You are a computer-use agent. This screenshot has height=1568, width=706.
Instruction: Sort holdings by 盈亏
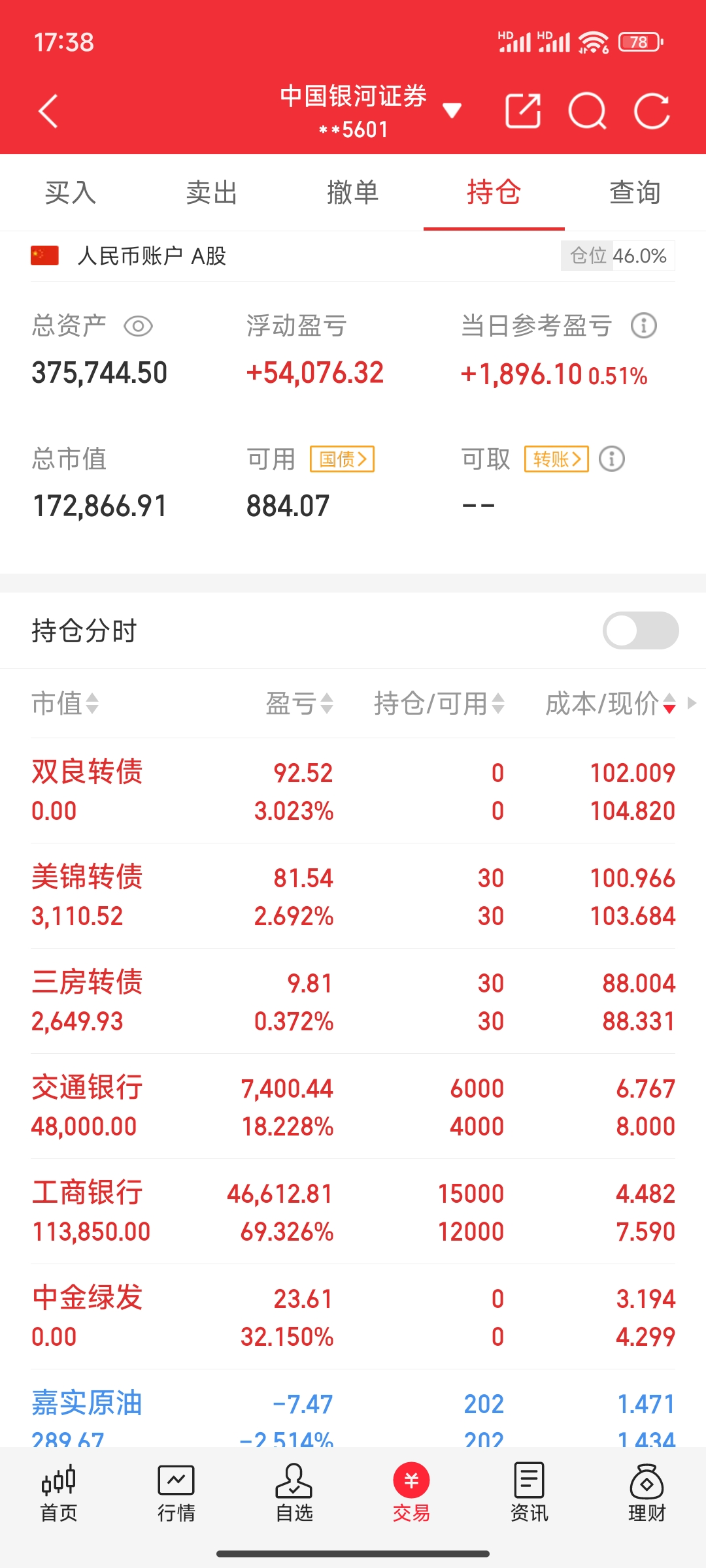pos(299,704)
